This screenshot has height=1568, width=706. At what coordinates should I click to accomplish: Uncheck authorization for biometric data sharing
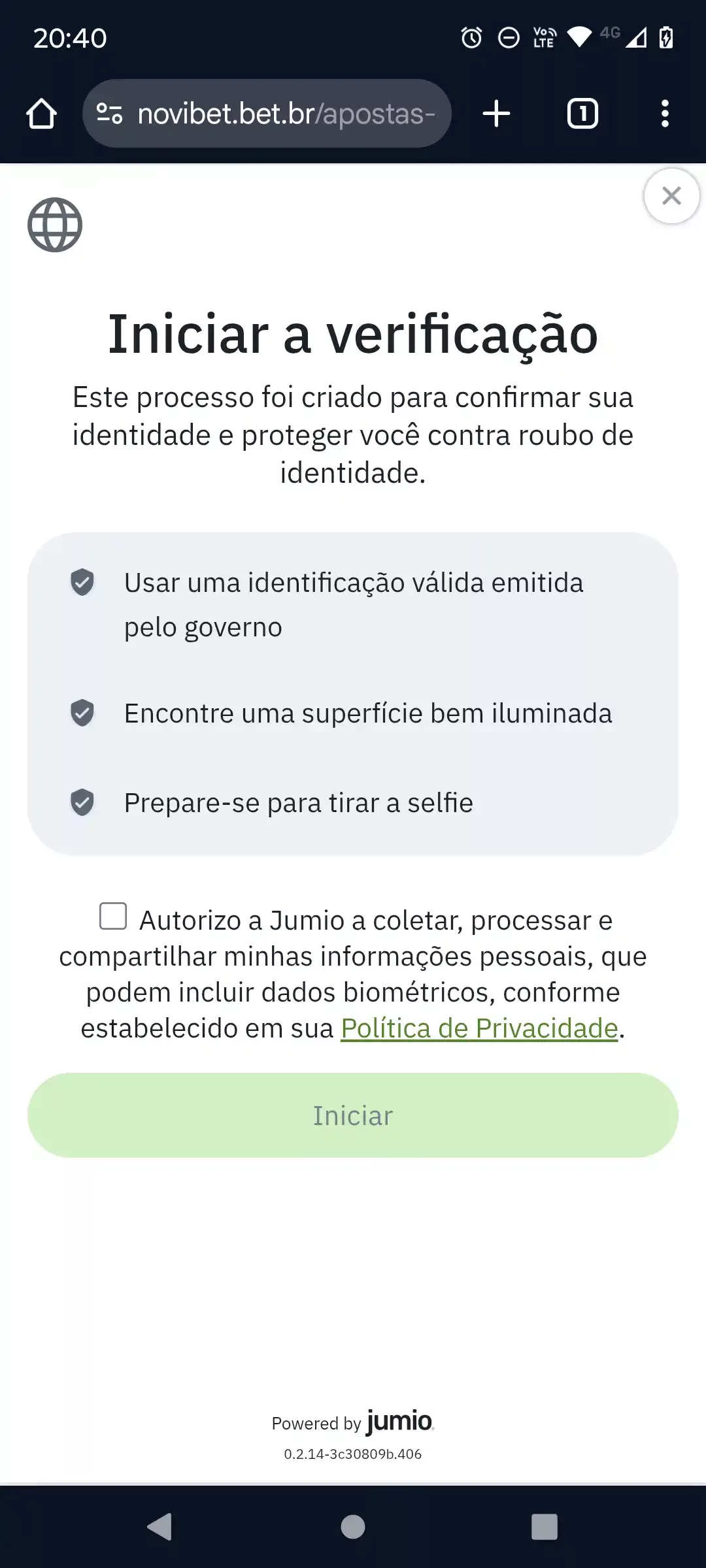click(112, 917)
